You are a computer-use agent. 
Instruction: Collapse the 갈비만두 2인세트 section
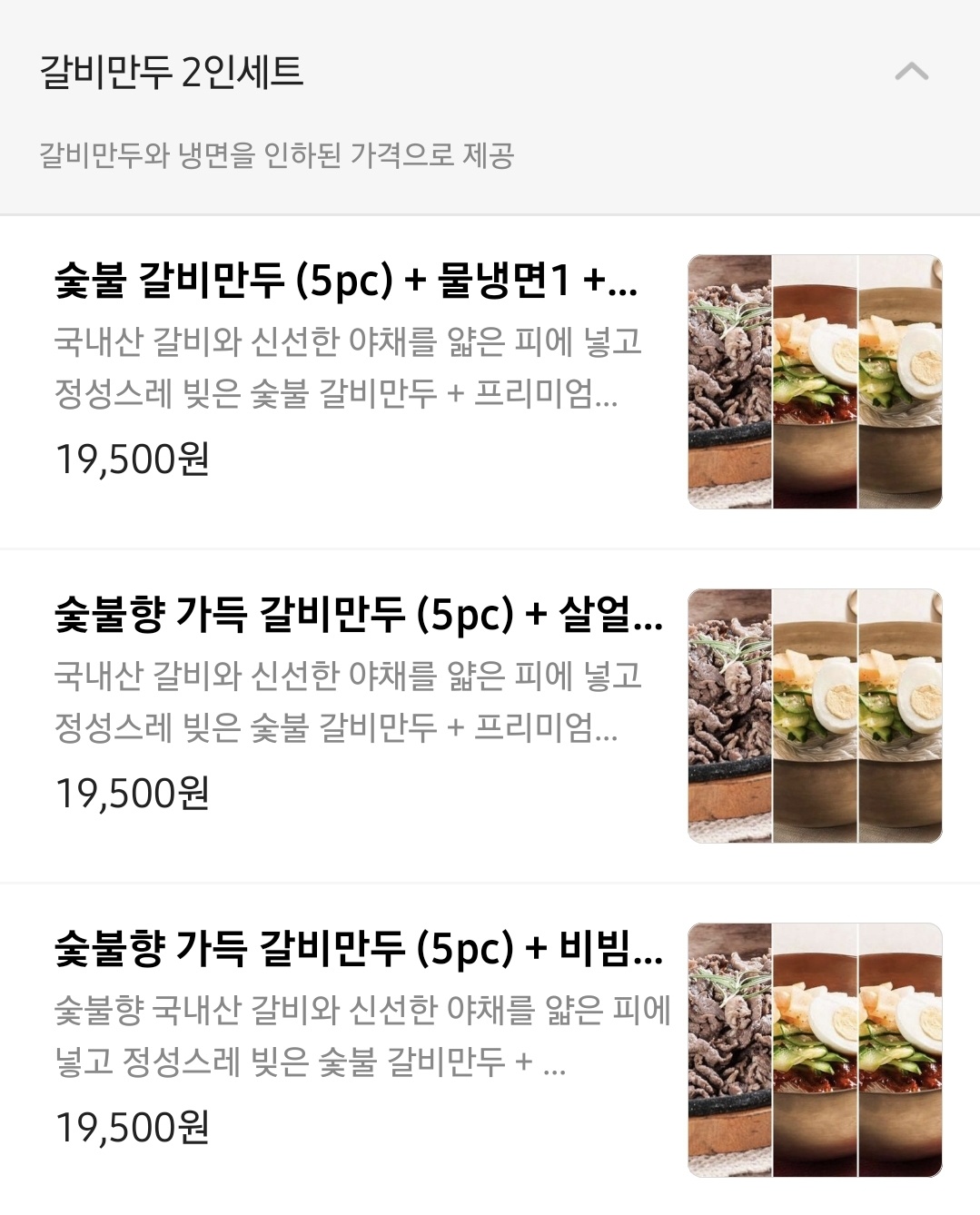click(911, 72)
